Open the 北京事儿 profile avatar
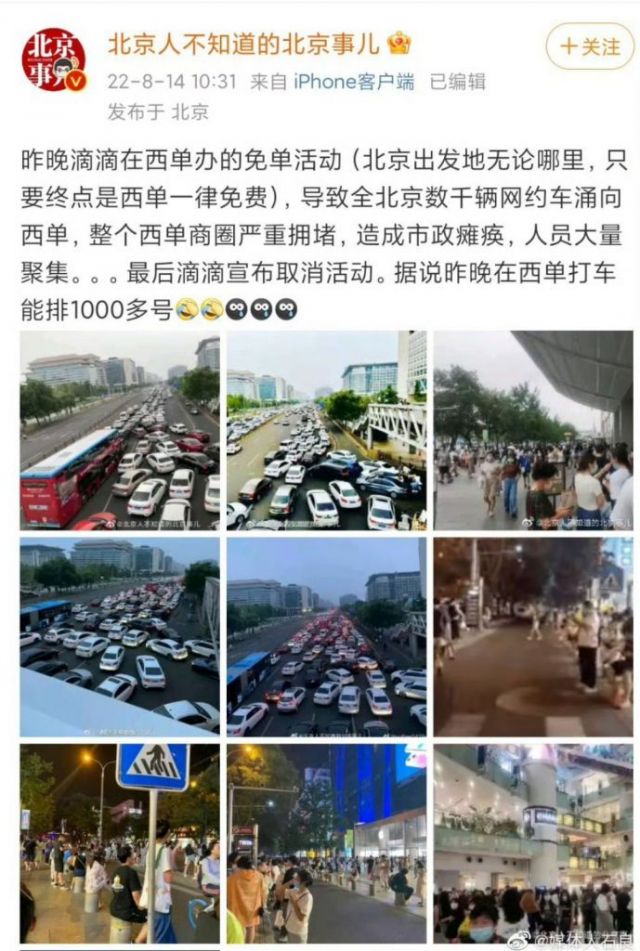Image resolution: width=640 pixels, height=951 pixels. pos(53,60)
